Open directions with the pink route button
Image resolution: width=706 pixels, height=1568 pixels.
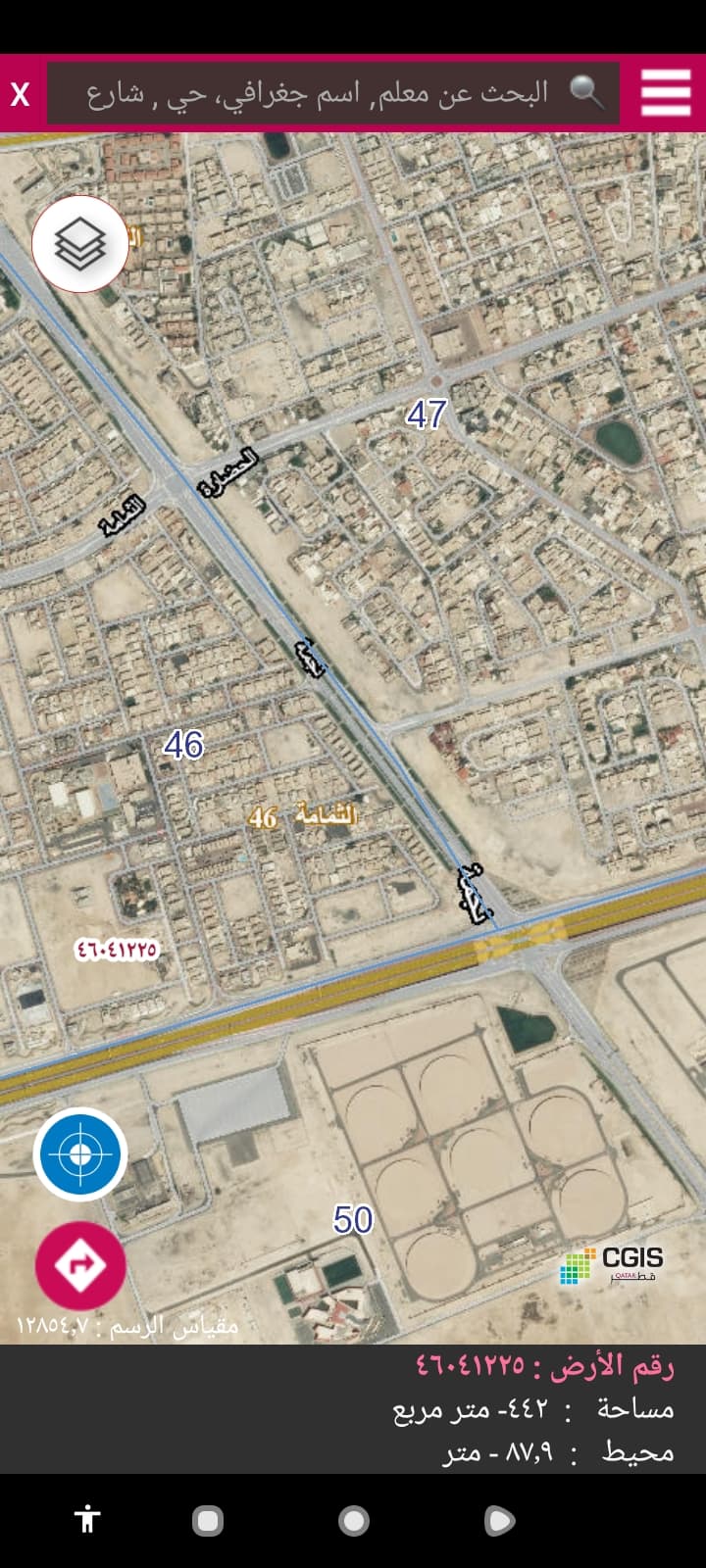tap(80, 1265)
